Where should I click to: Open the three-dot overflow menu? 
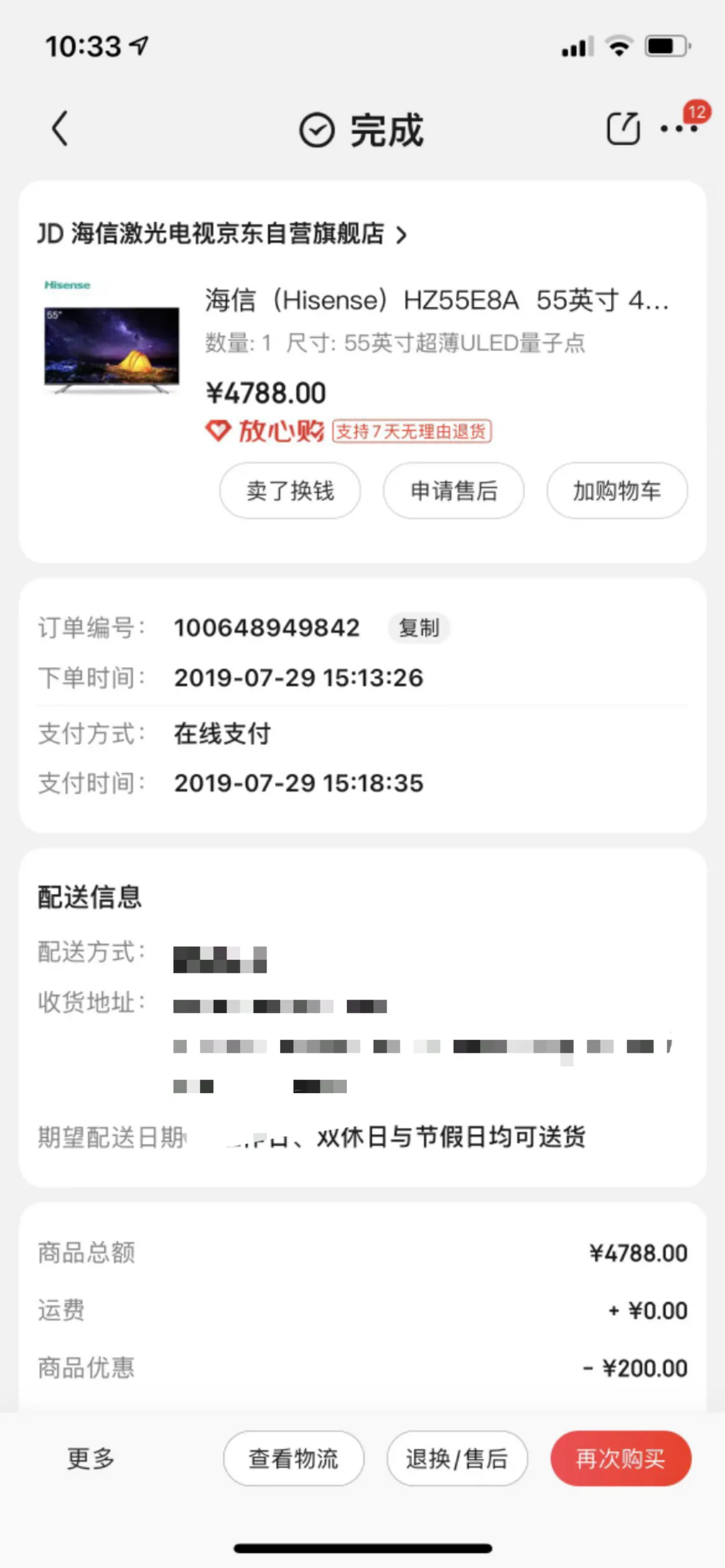(678, 129)
